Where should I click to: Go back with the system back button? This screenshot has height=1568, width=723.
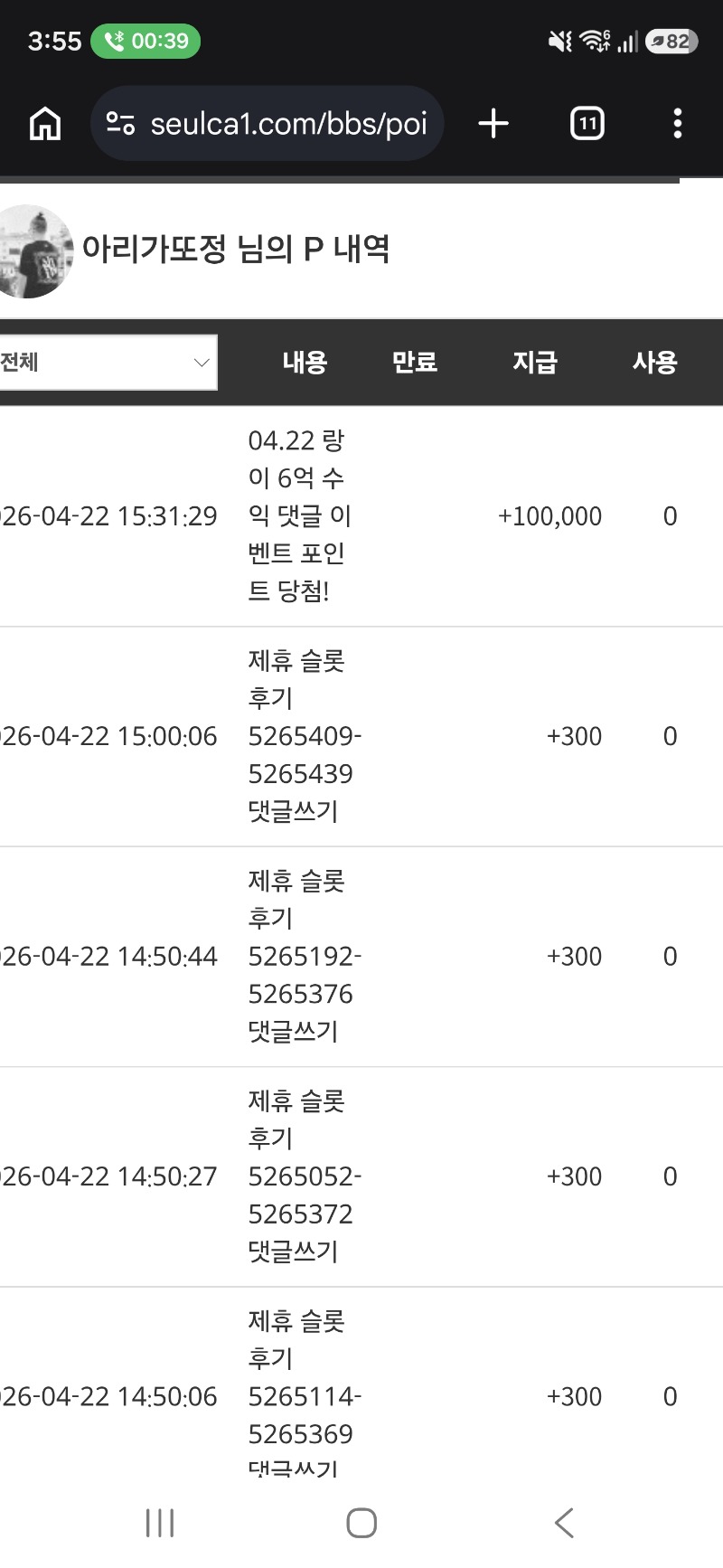[x=564, y=1523]
